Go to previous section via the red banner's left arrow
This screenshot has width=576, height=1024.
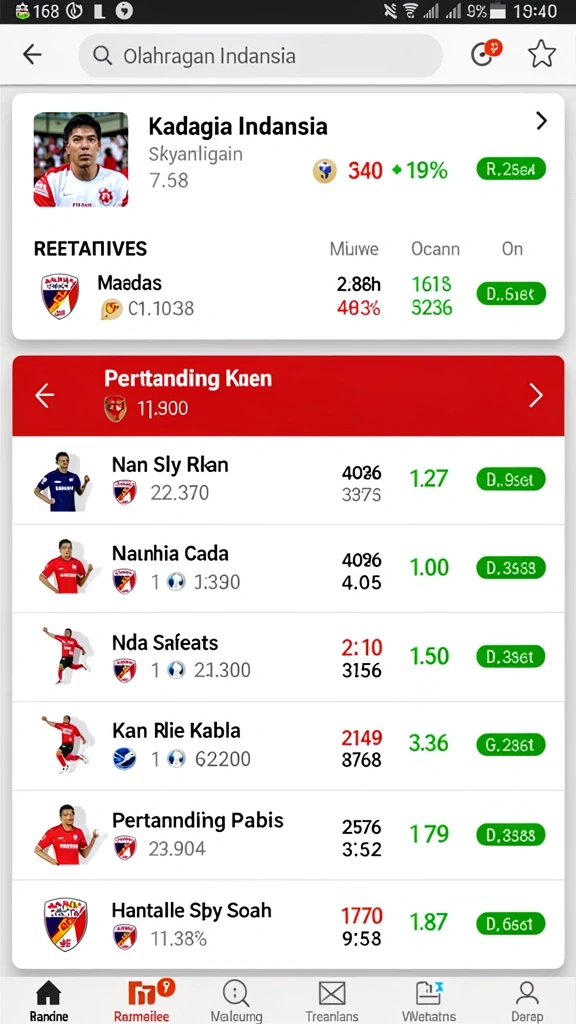44,395
